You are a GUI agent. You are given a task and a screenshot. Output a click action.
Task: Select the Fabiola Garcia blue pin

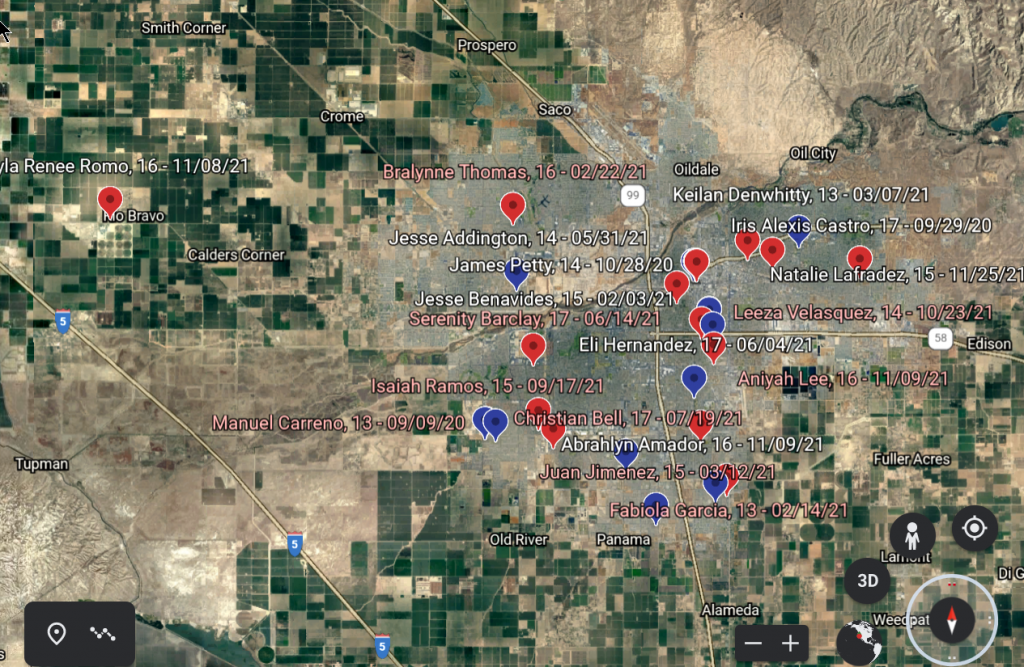[x=655, y=506]
